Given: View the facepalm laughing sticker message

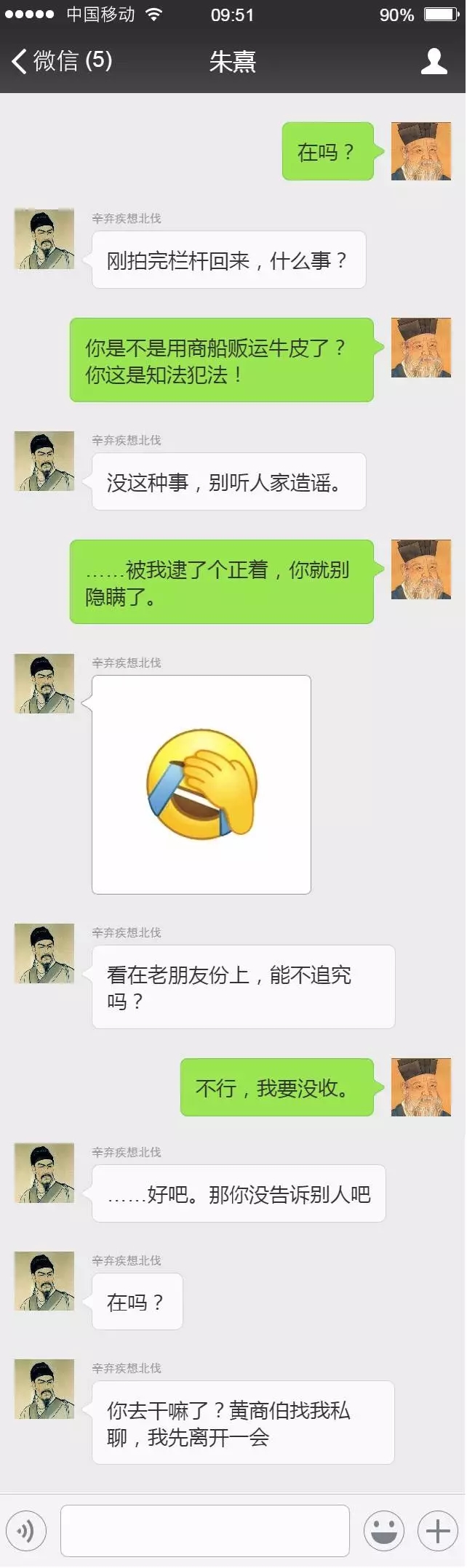Looking at the screenshot, I should coord(201,784).
